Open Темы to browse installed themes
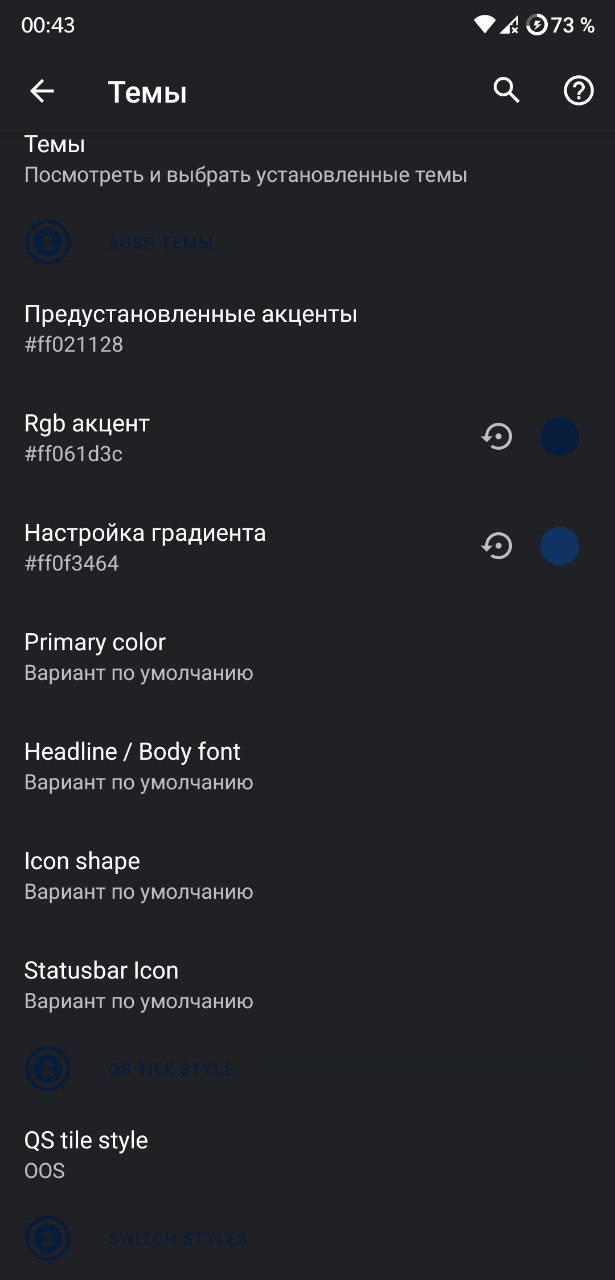This screenshot has height=1280, width=615. (x=245, y=160)
